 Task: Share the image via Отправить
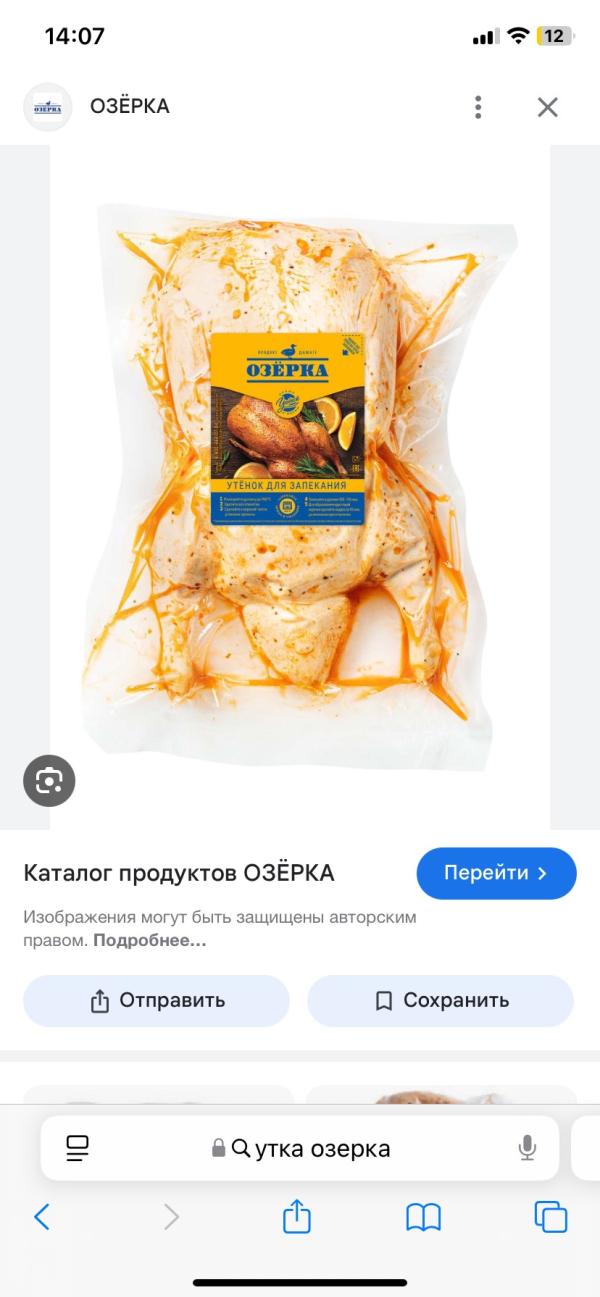tap(156, 1001)
